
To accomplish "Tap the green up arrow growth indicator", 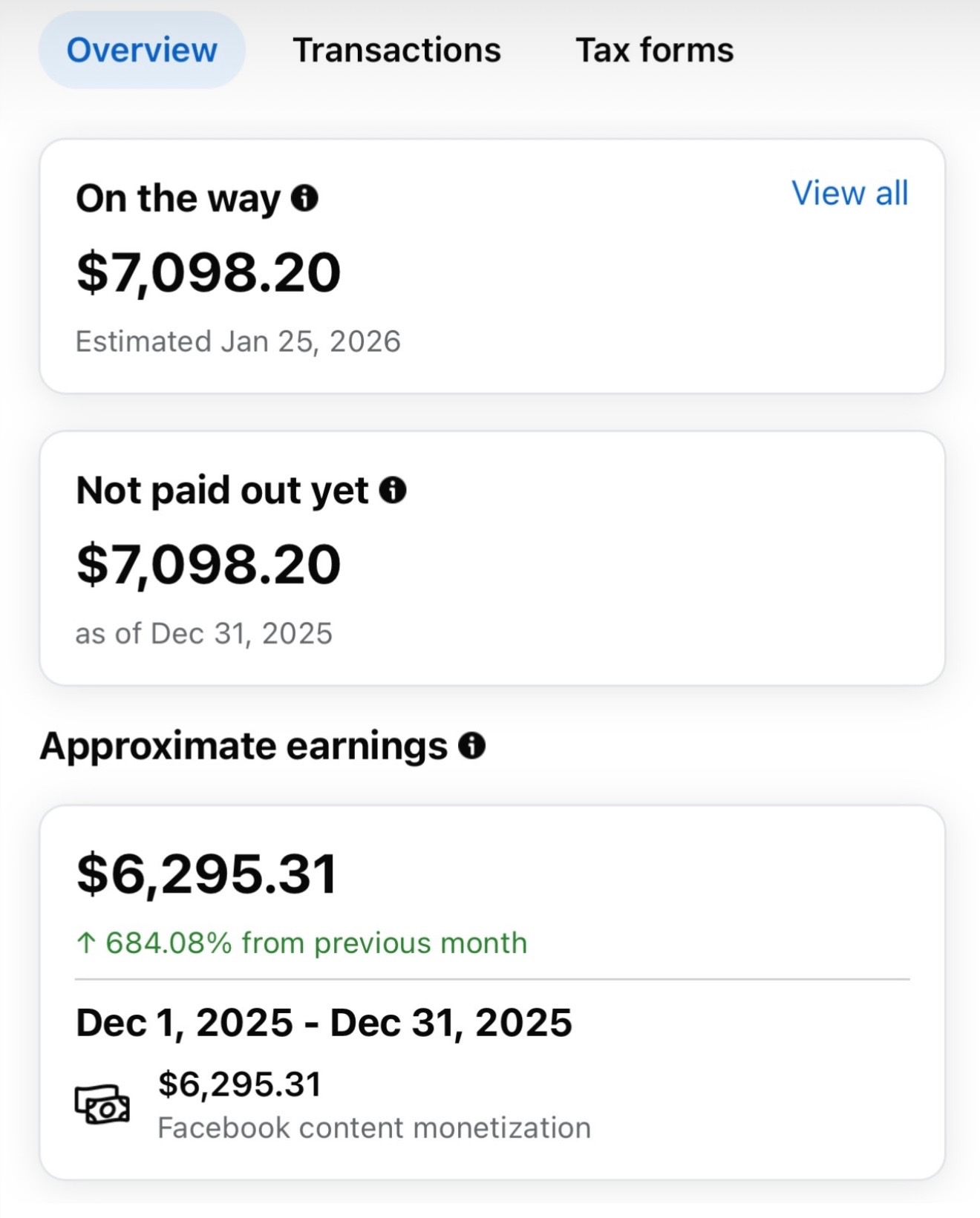I will [x=87, y=943].
